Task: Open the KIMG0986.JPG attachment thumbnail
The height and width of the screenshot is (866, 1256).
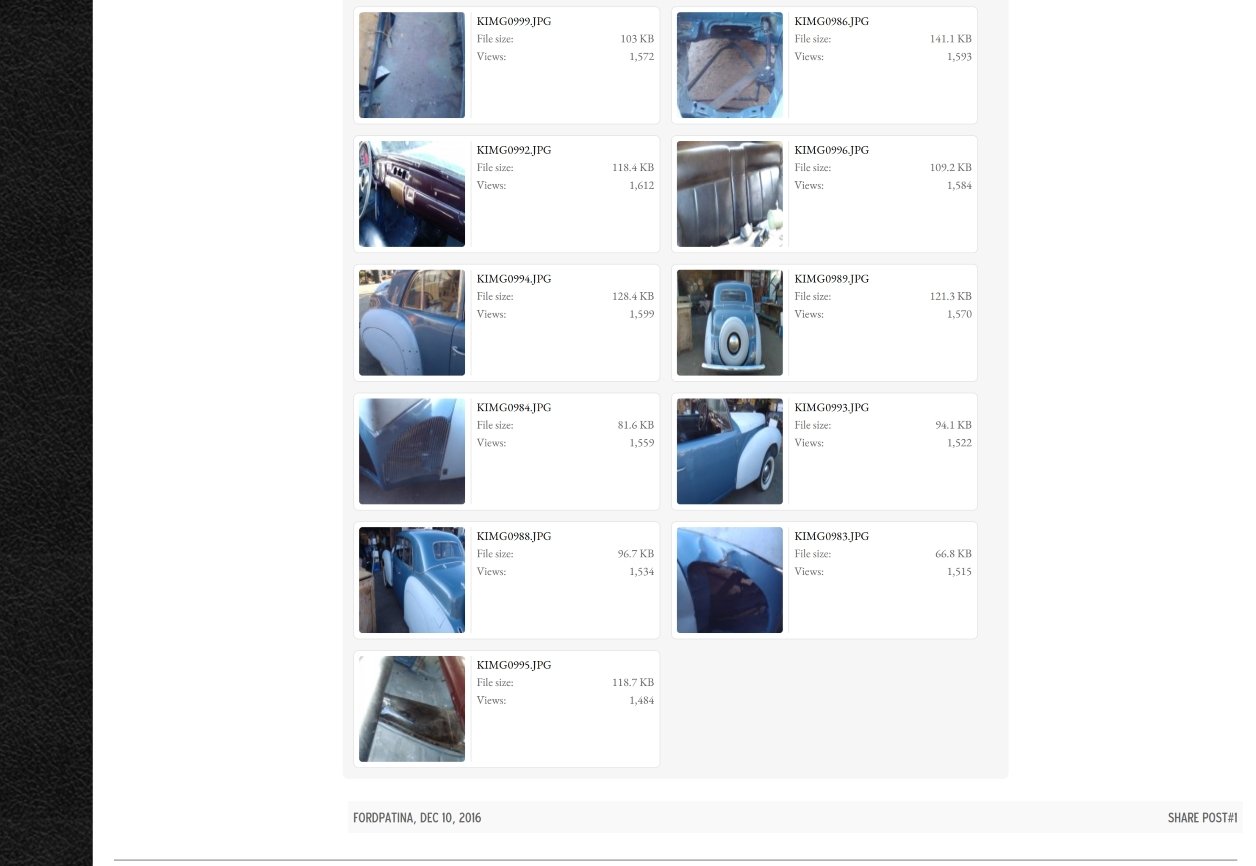Action: point(729,65)
